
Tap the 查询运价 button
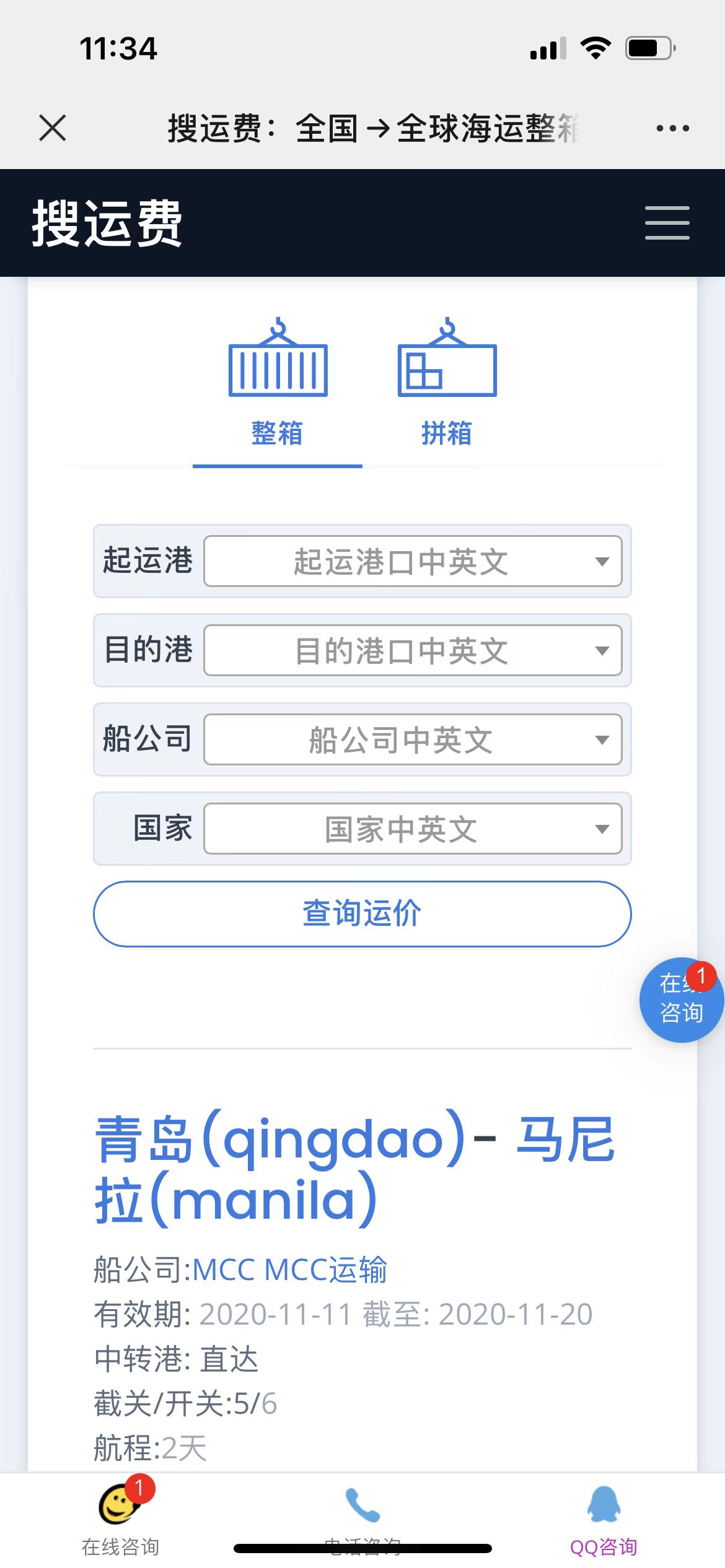click(x=362, y=913)
